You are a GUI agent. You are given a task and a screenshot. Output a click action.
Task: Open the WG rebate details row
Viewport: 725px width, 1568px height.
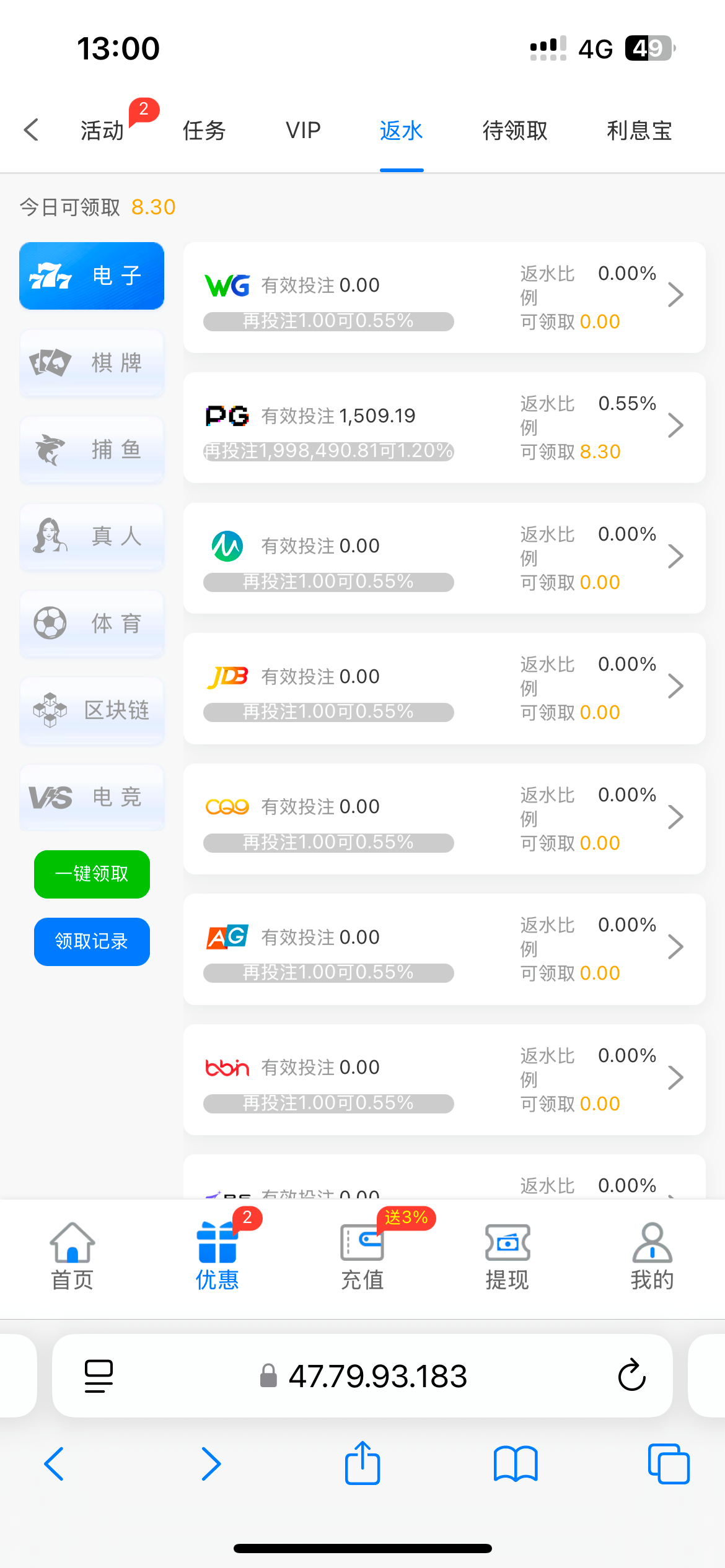tap(444, 297)
